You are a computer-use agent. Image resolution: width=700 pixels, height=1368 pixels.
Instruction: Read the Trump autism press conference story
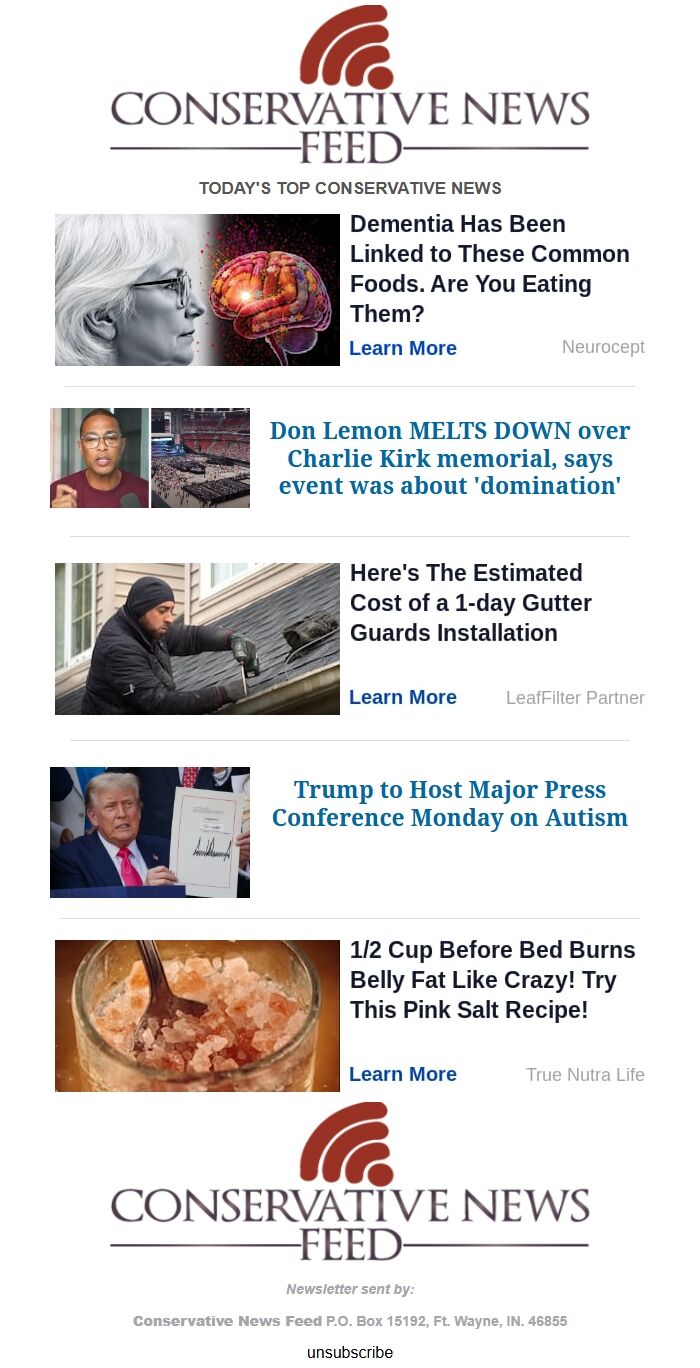(x=449, y=804)
